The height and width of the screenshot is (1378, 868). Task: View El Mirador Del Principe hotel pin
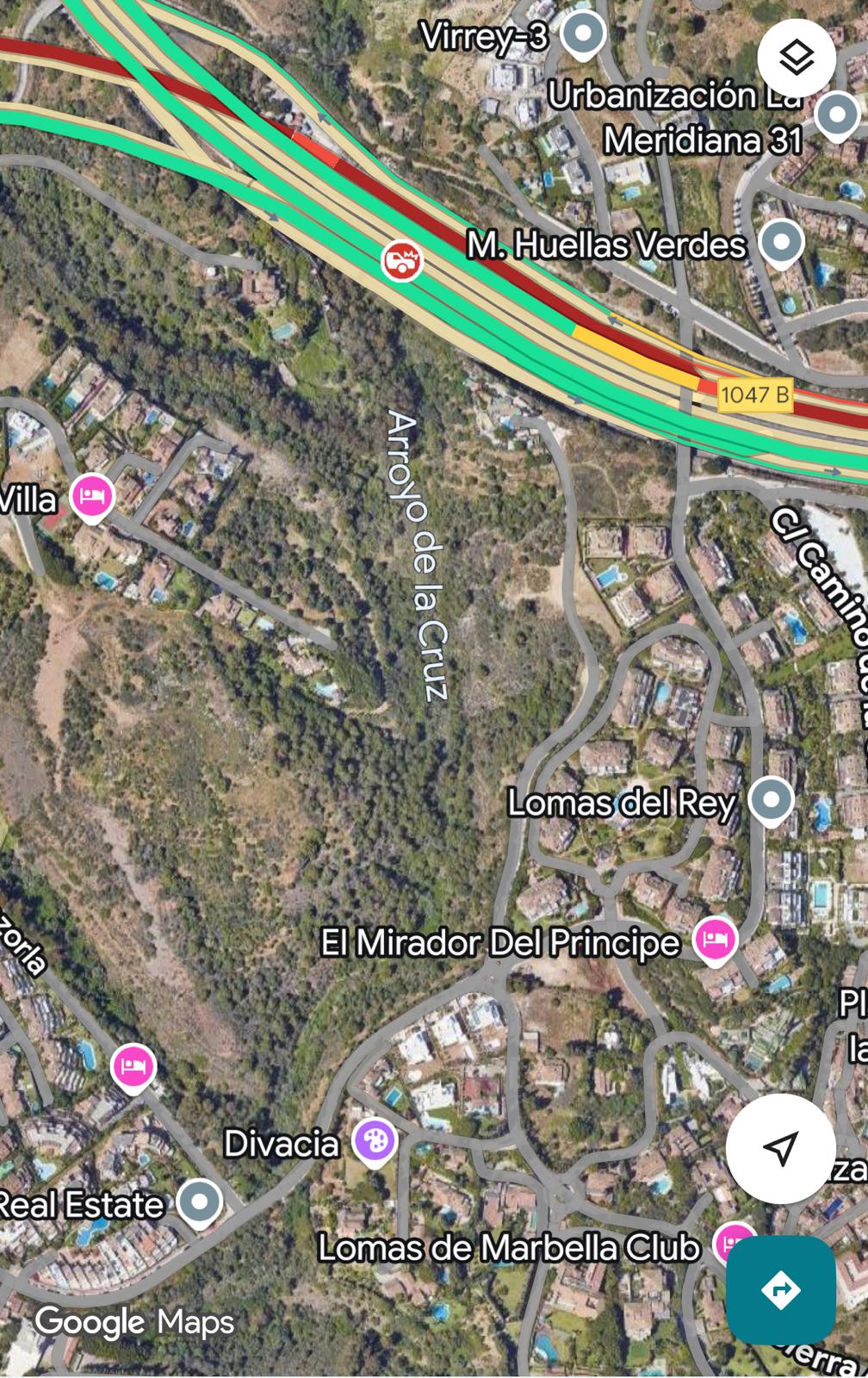tap(715, 940)
